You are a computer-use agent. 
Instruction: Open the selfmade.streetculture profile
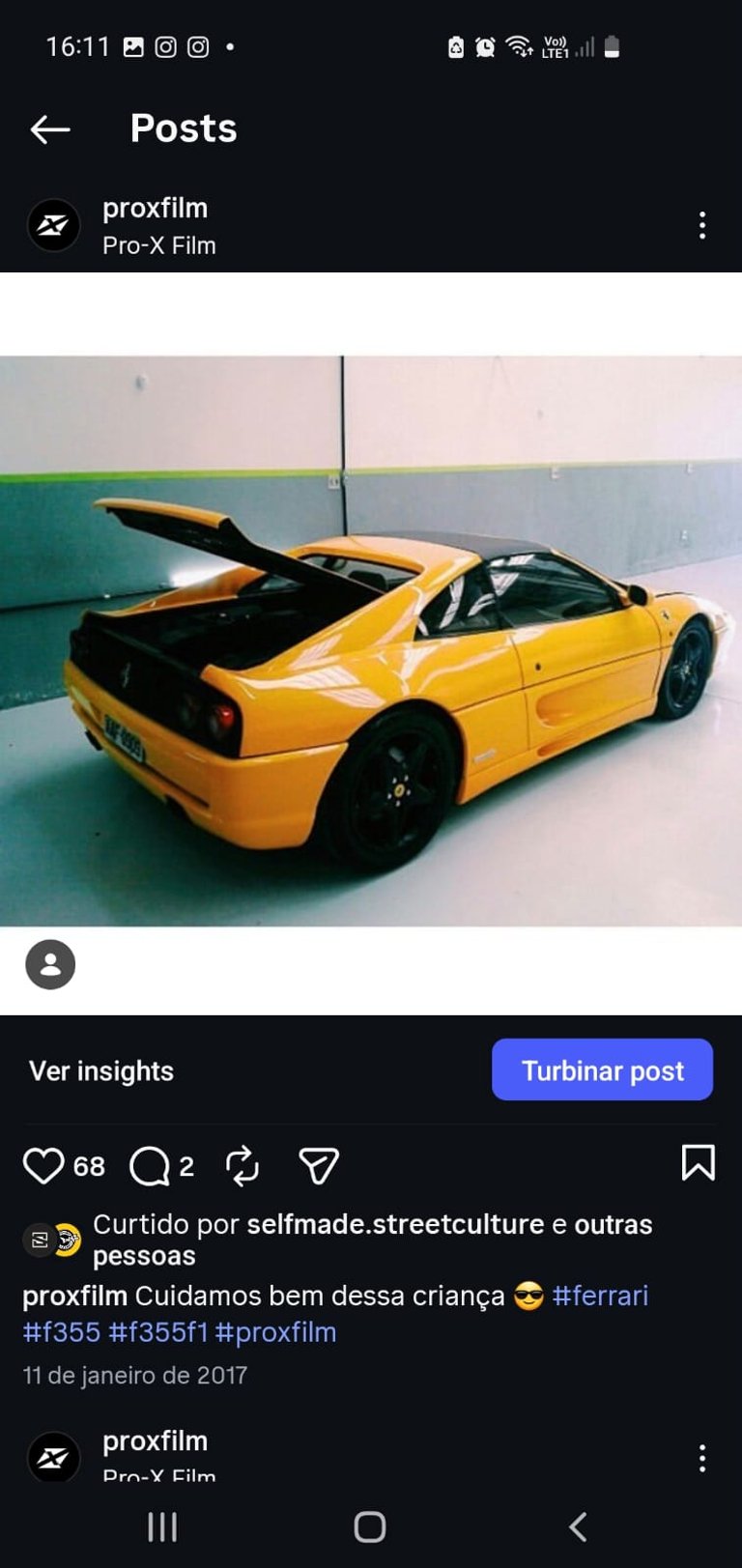pyautogui.click(x=395, y=1224)
